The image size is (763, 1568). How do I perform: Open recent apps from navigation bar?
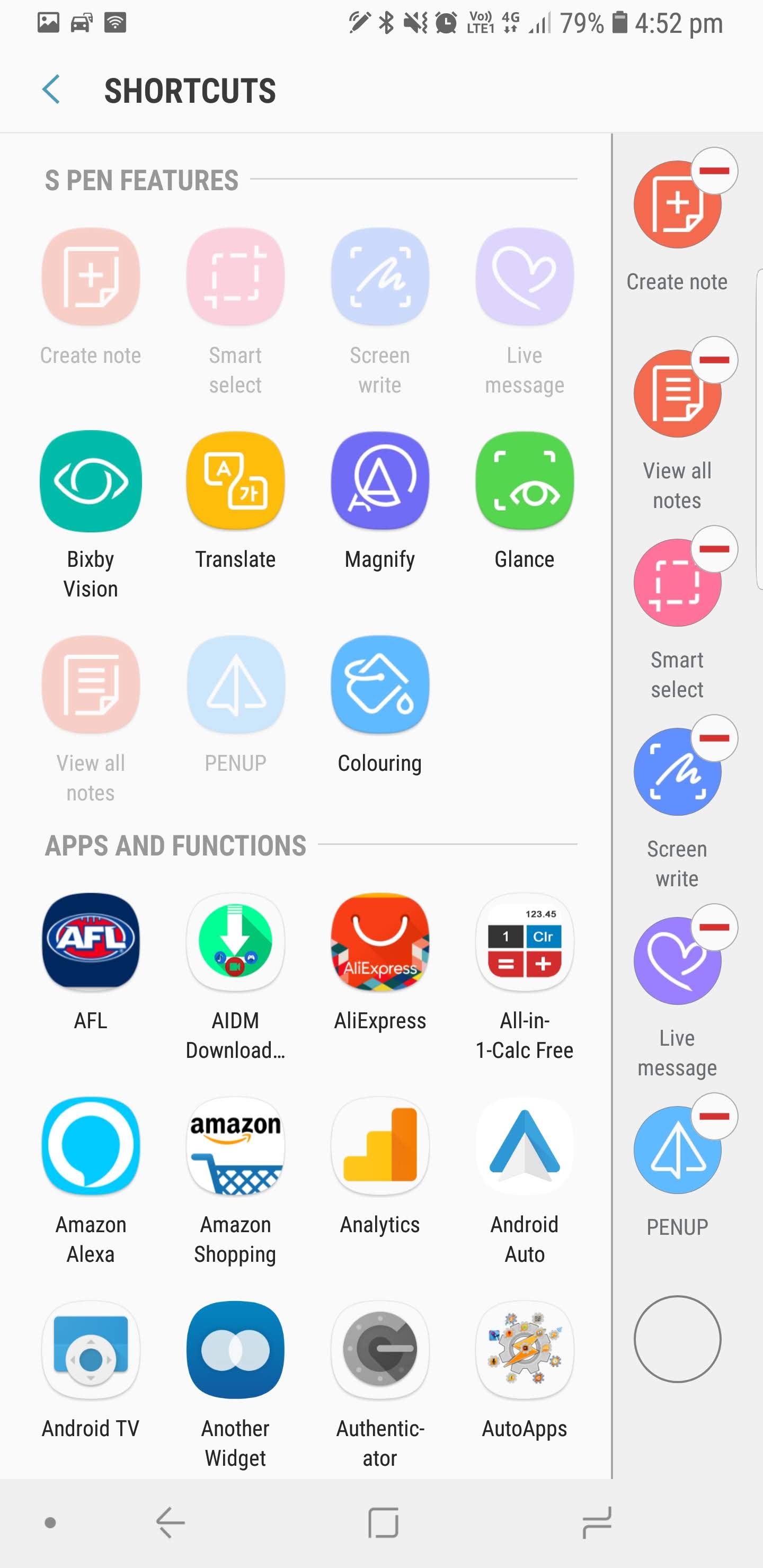(596, 1523)
